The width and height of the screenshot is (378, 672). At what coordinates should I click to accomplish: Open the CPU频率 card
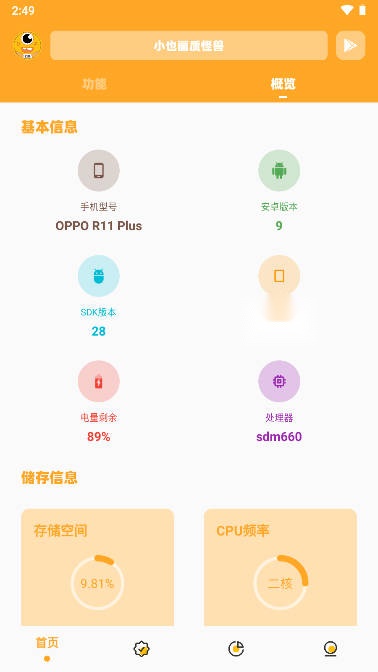280,567
